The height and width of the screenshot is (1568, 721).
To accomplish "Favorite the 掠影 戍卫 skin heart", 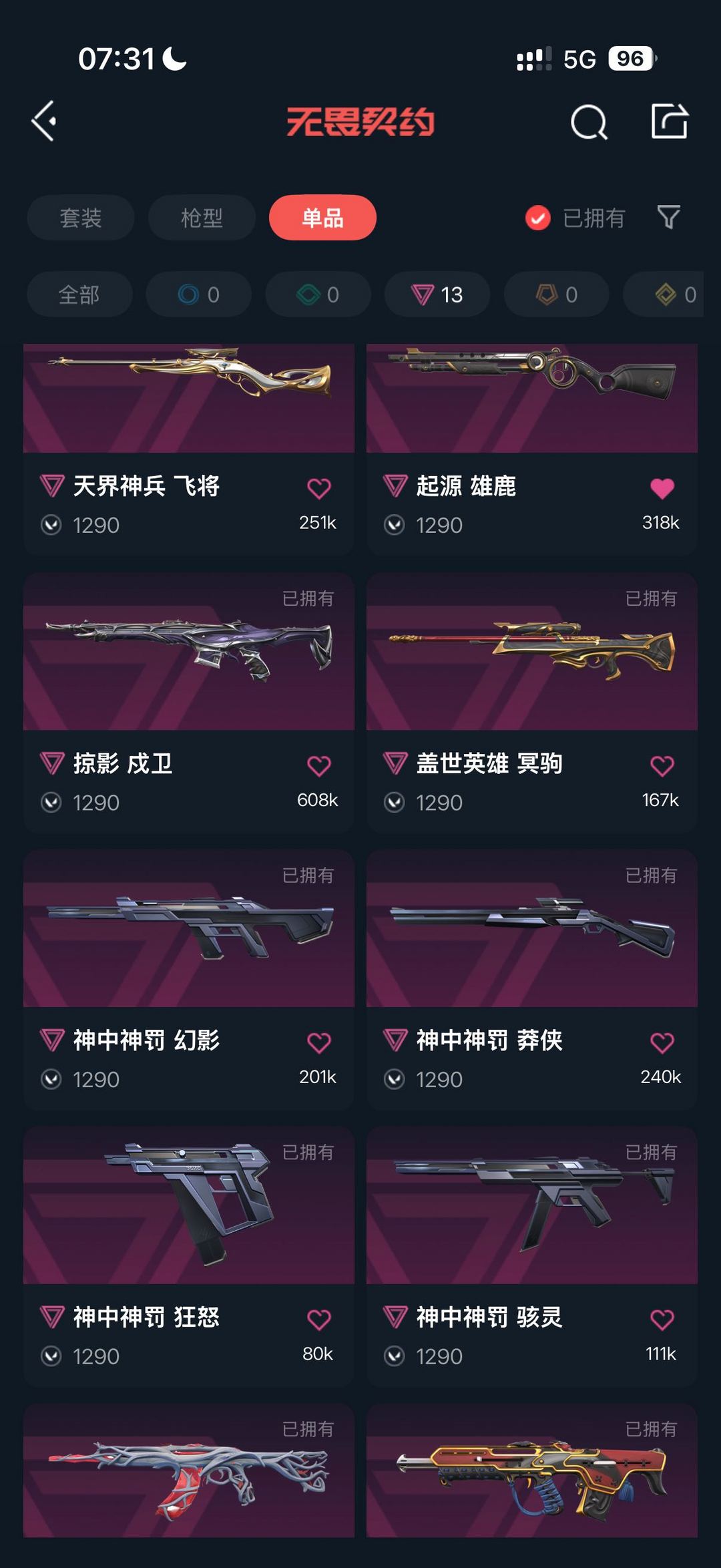I will click(319, 767).
